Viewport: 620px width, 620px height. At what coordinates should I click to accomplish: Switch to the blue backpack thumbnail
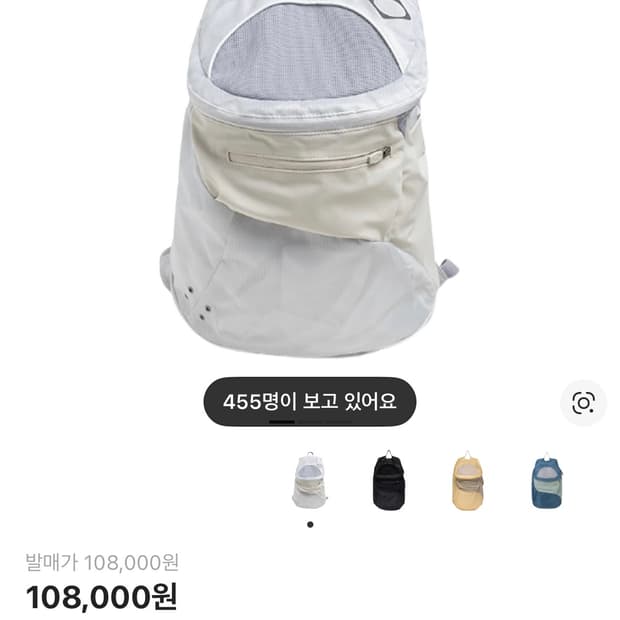[547, 481]
